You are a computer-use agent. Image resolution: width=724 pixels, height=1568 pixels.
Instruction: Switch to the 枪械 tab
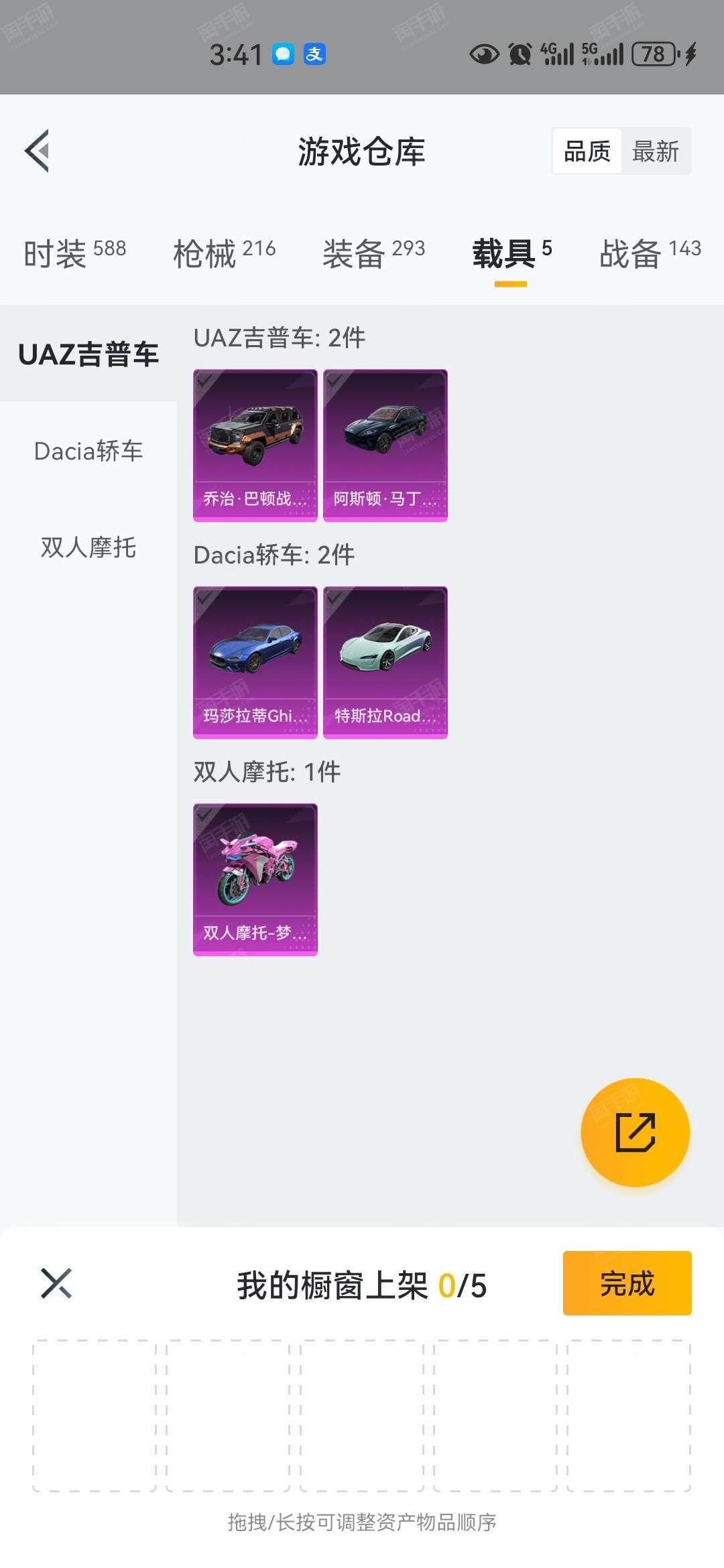(x=225, y=254)
